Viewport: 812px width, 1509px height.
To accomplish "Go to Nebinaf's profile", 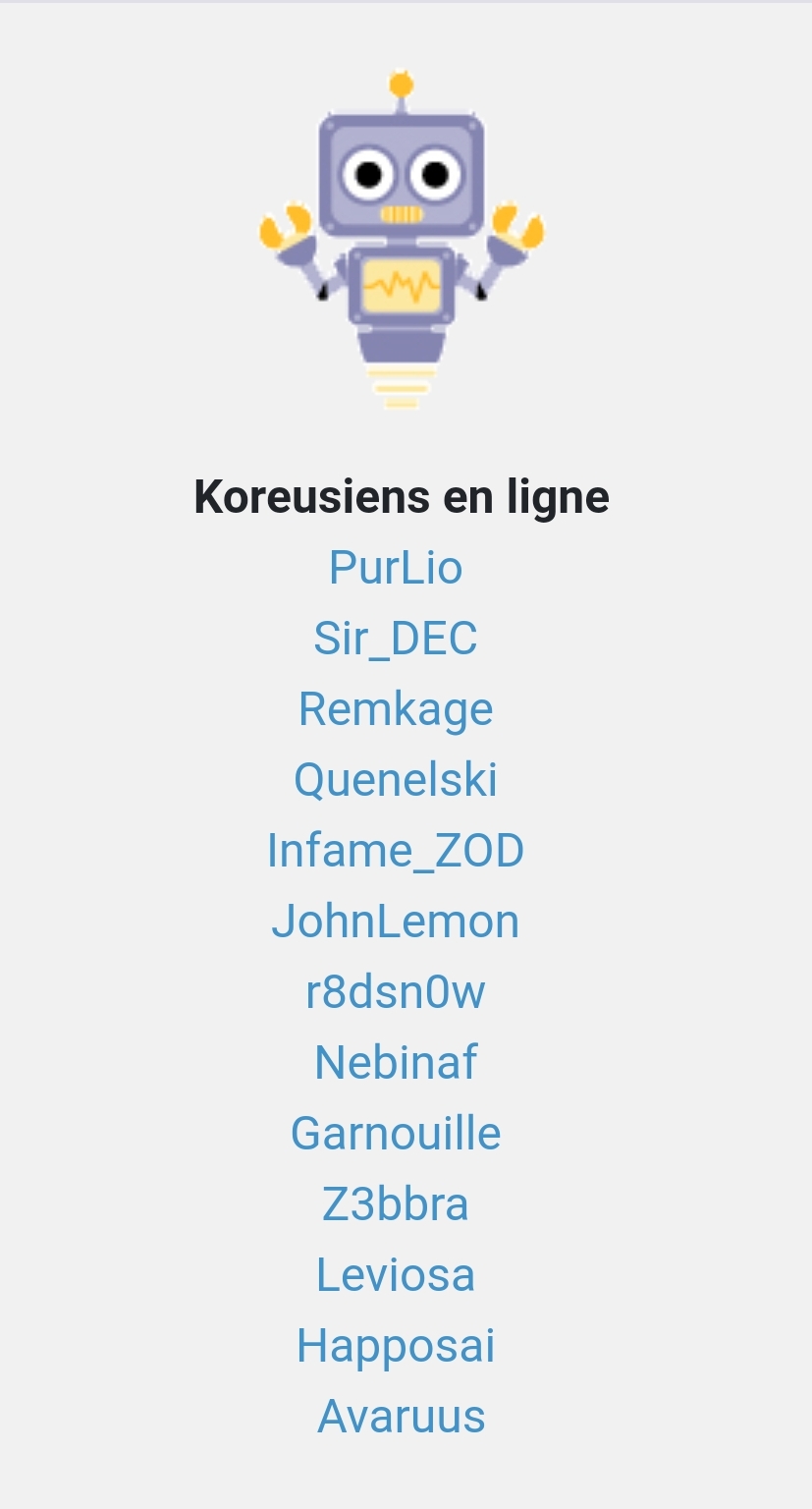I will pos(396,1063).
